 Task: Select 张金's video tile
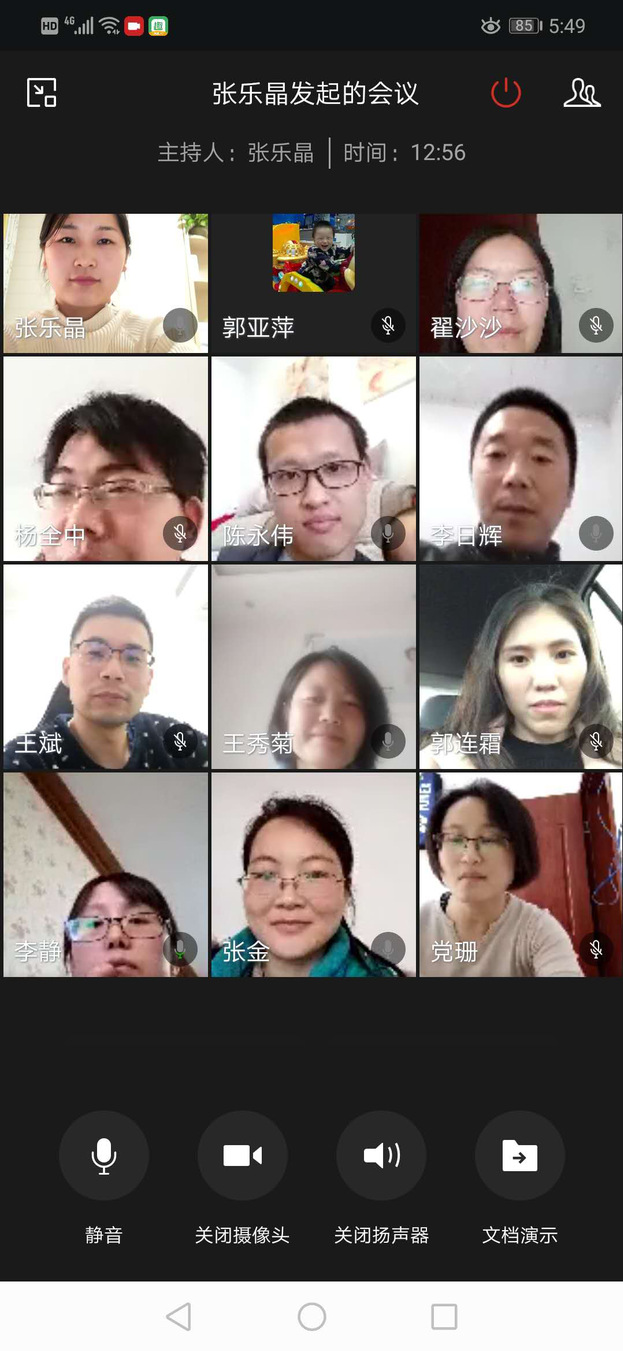coord(313,874)
